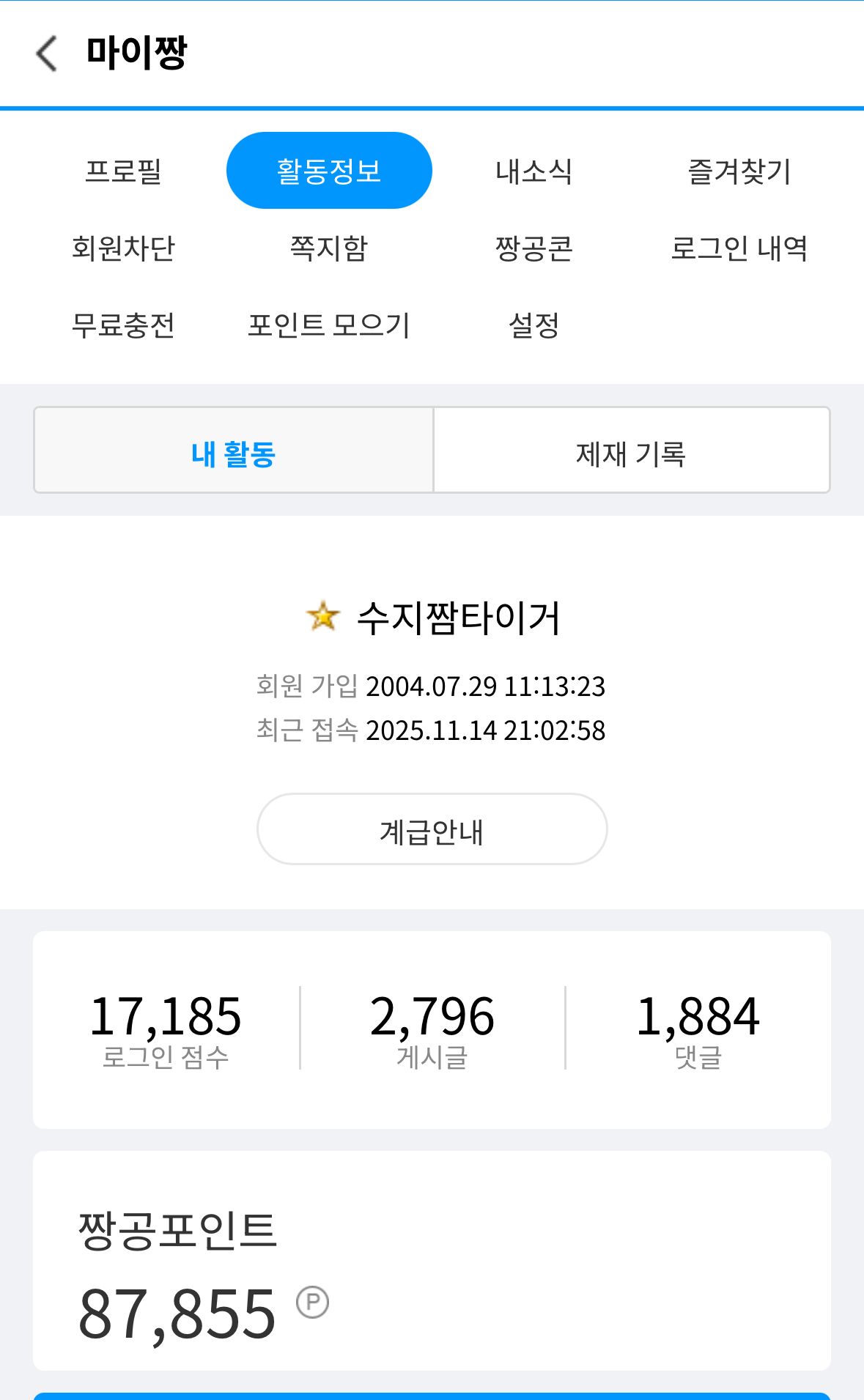Open 즐겨찾기 section
Screen dimensions: 864x1400
(x=739, y=171)
